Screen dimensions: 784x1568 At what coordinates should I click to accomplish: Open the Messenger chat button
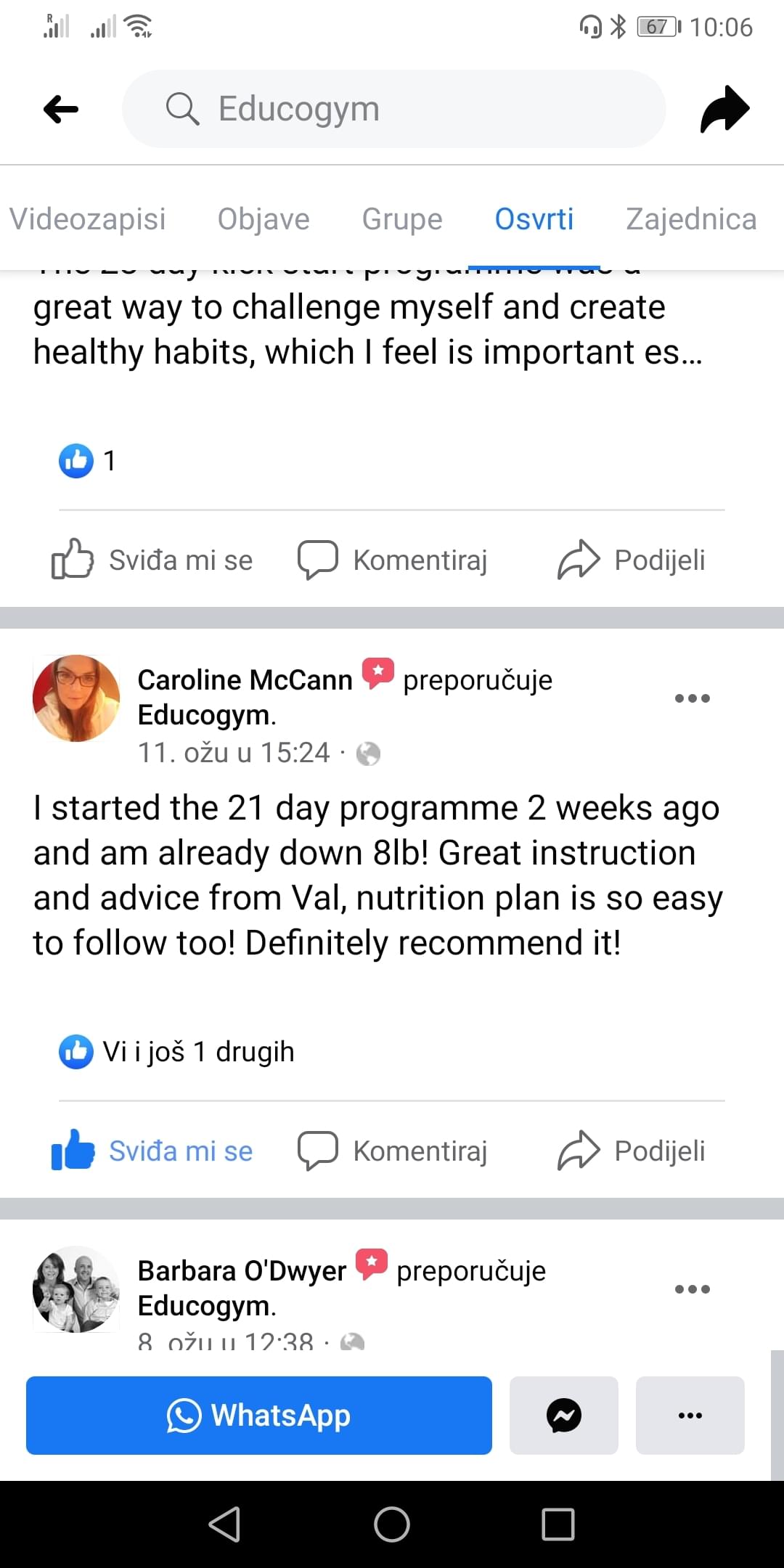coord(564,1415)
